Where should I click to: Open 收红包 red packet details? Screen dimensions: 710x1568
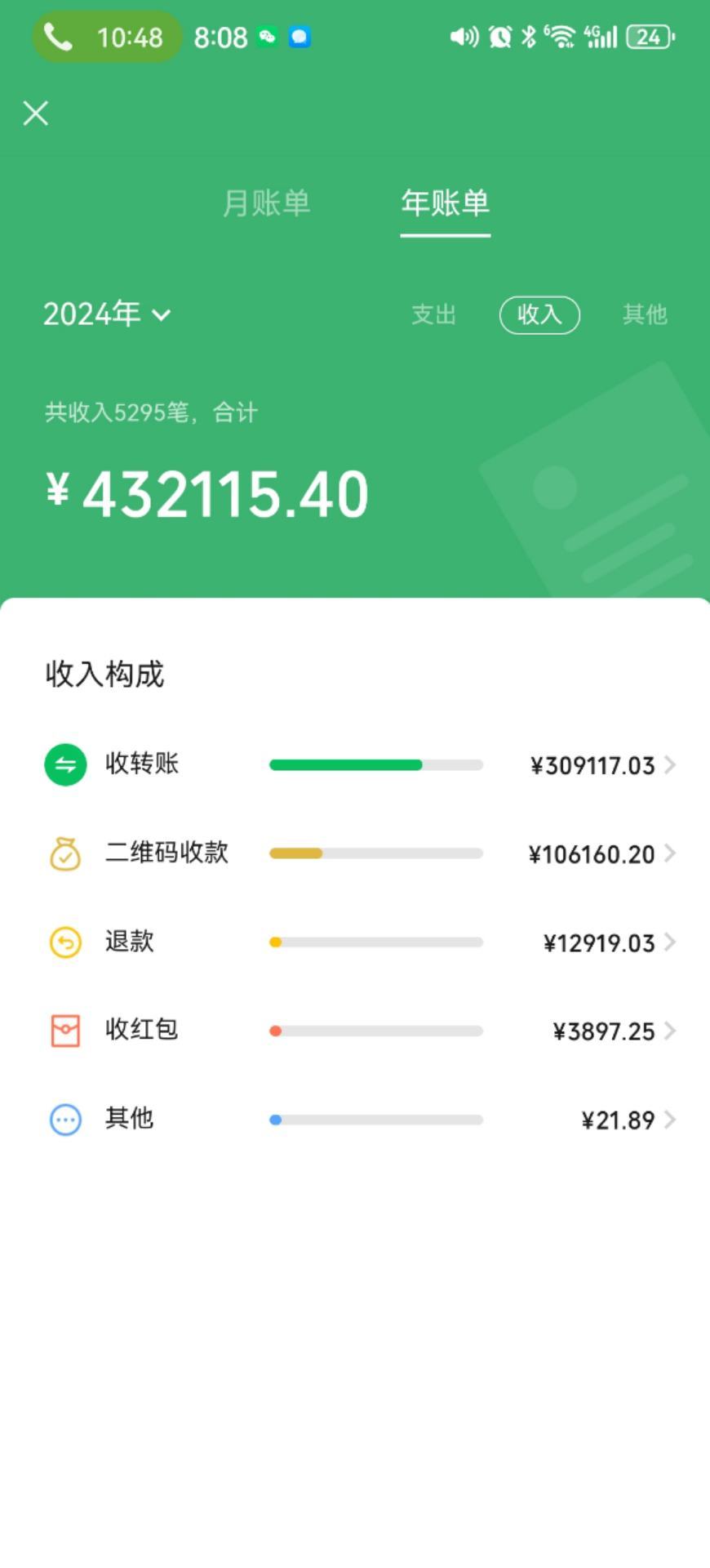360,1031
